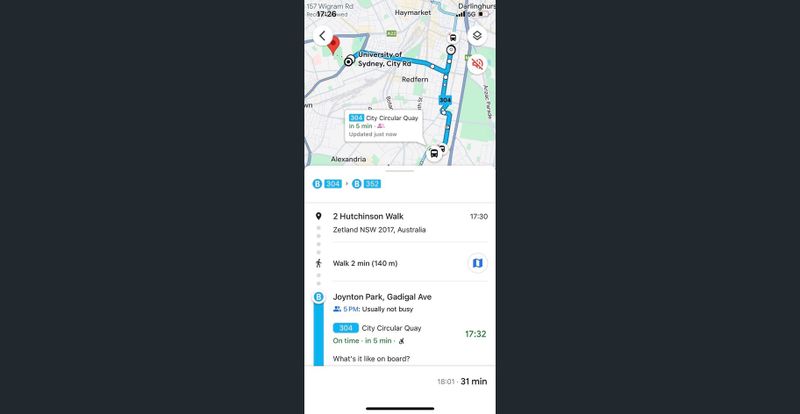
Task: Open the map layers selector
Action: click(477, 36)
